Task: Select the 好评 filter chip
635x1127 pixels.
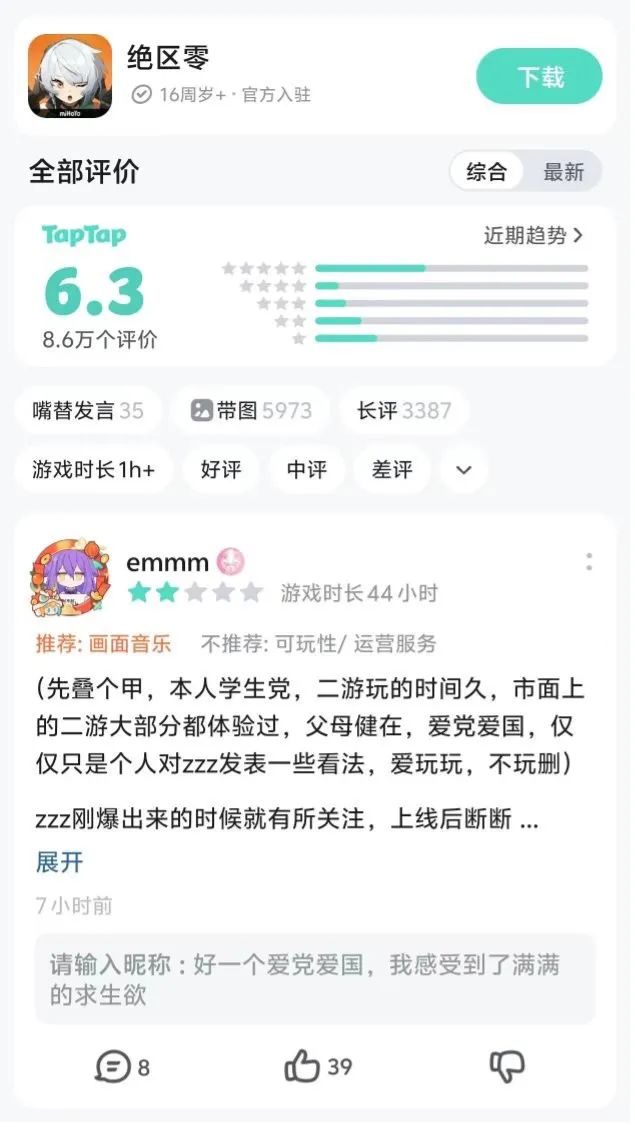Action: 221,469
